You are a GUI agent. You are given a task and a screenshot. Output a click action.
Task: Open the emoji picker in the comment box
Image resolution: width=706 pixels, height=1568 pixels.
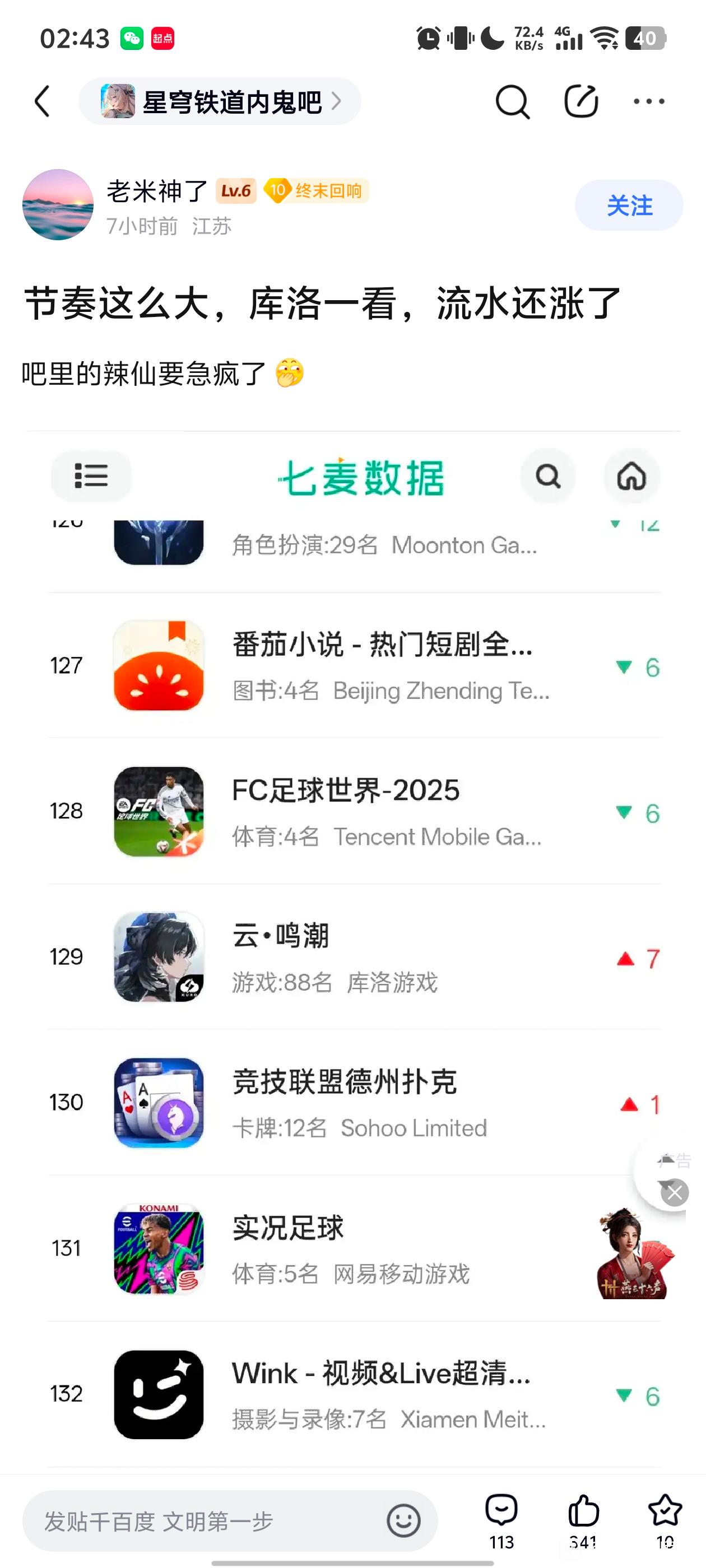tap(403, 1521)
